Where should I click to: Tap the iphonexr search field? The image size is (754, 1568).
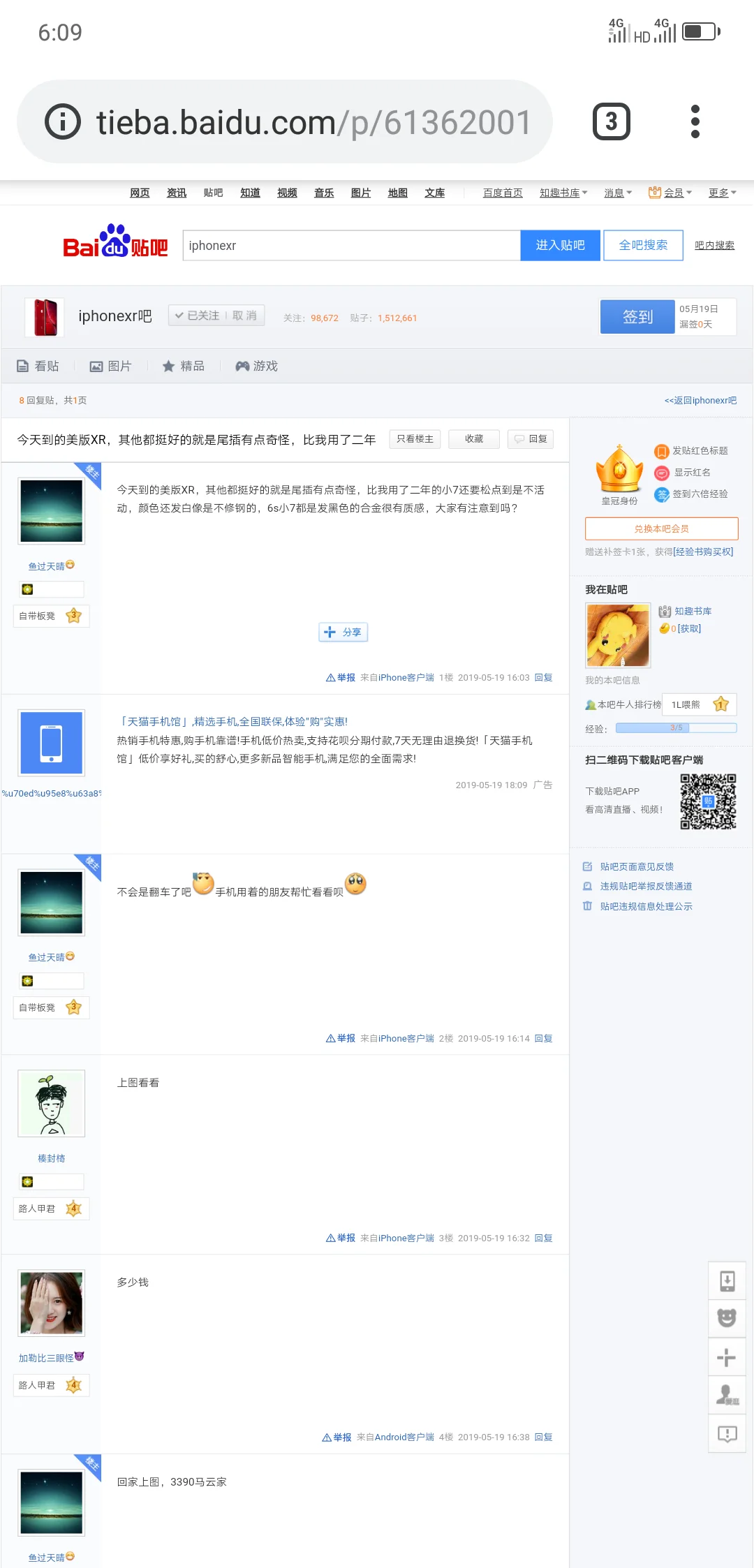point(352,246)
